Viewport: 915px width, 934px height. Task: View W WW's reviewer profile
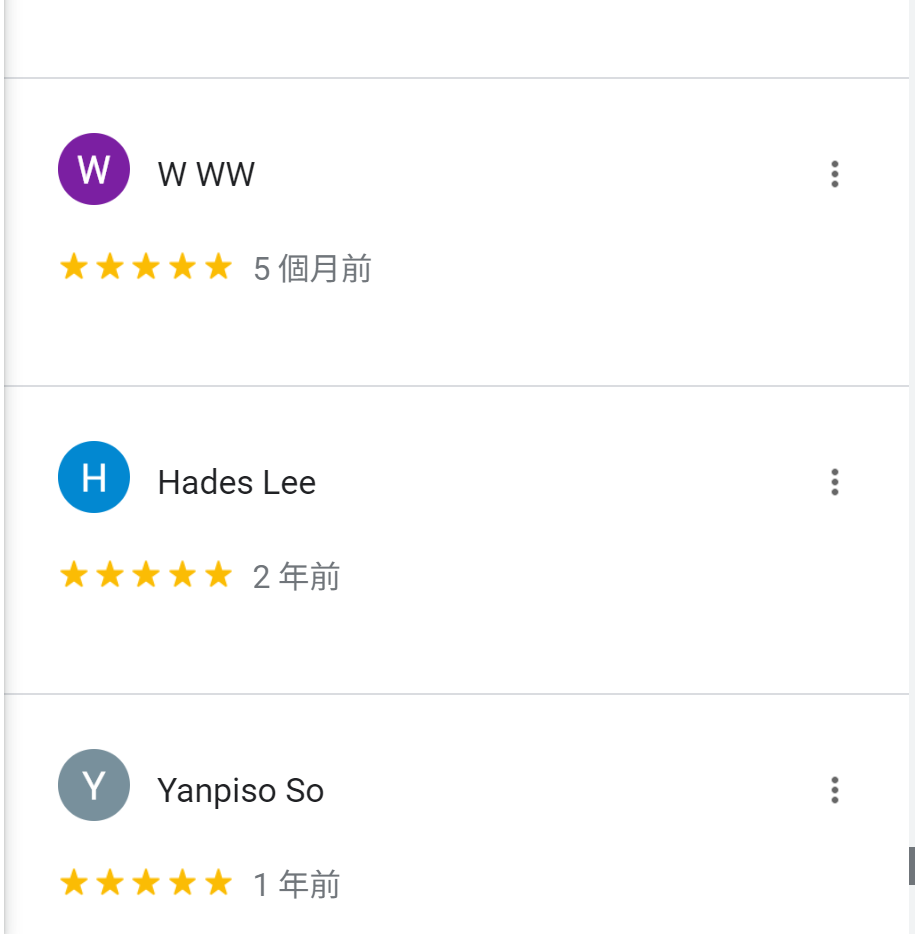pyautogui.click(x=206, y=175)
